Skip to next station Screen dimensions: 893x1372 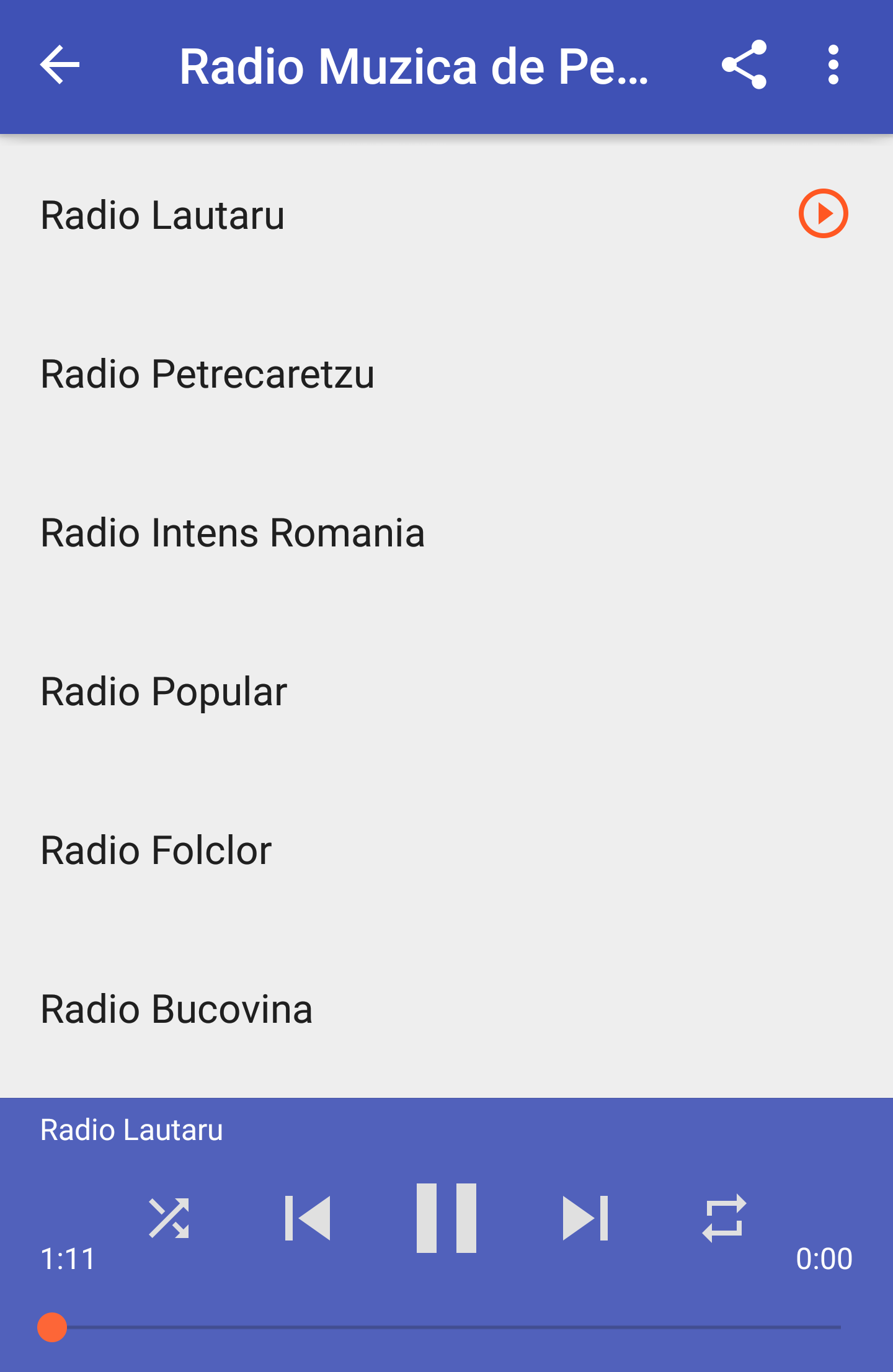click(x=585, y=1218)
